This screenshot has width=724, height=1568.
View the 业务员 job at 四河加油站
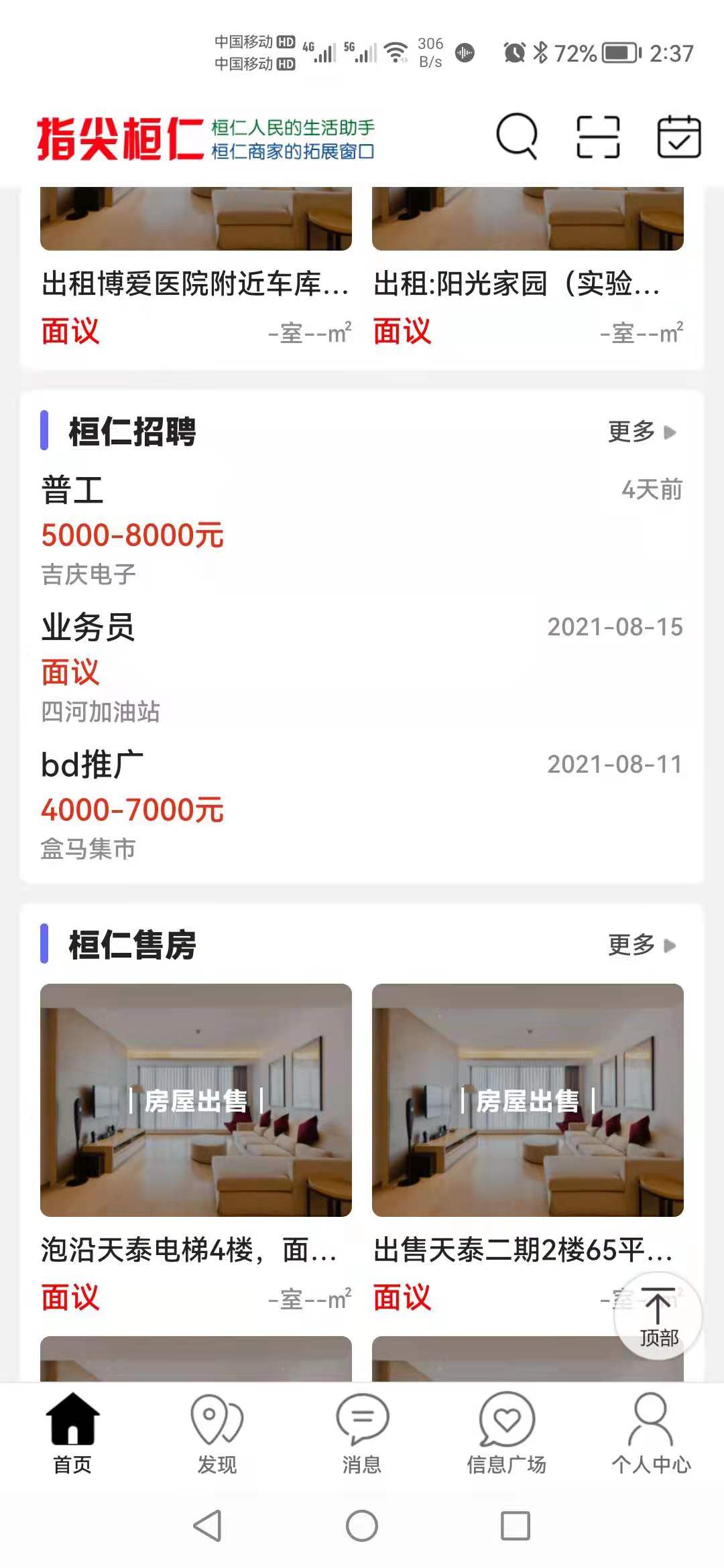pyautogui.click(x=362, y=668)
